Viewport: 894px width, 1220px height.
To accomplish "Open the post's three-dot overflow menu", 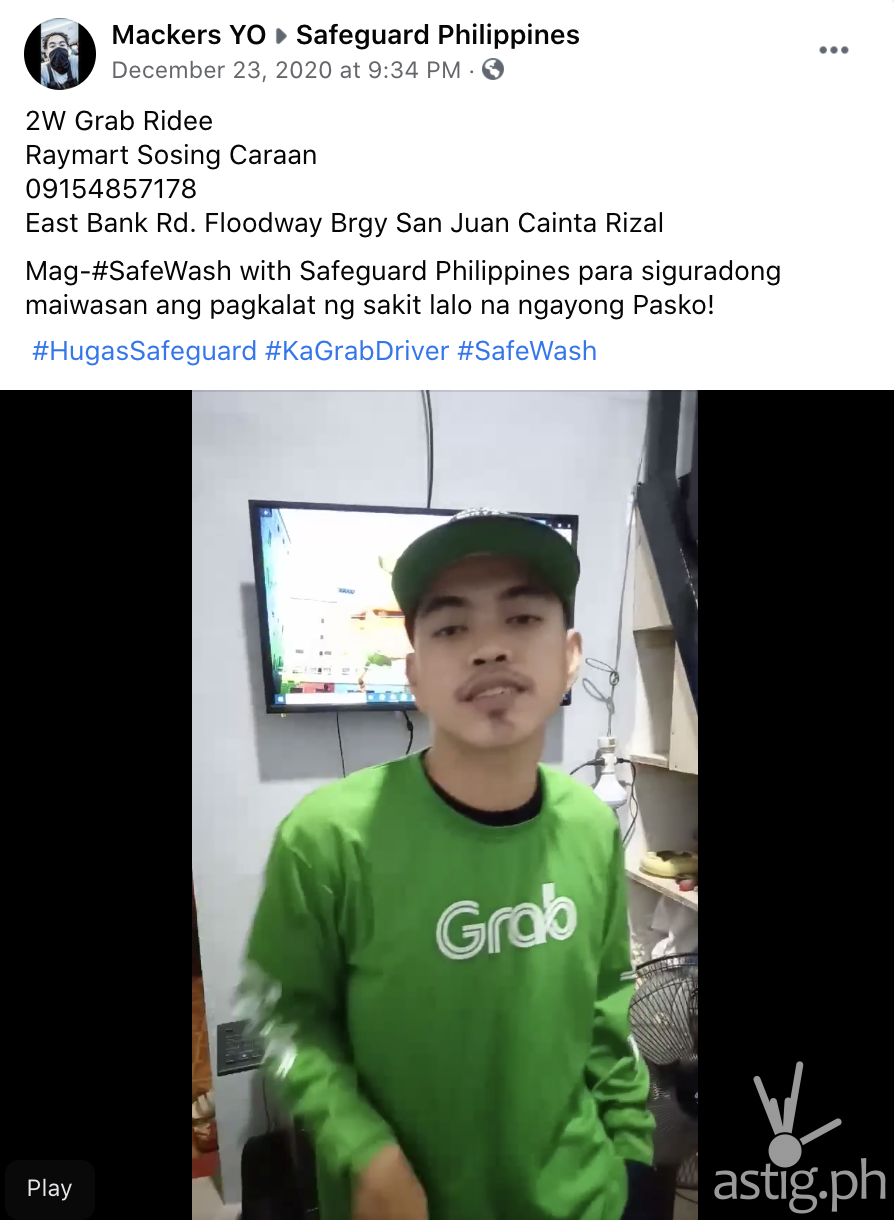I will [x=833, y=51].
